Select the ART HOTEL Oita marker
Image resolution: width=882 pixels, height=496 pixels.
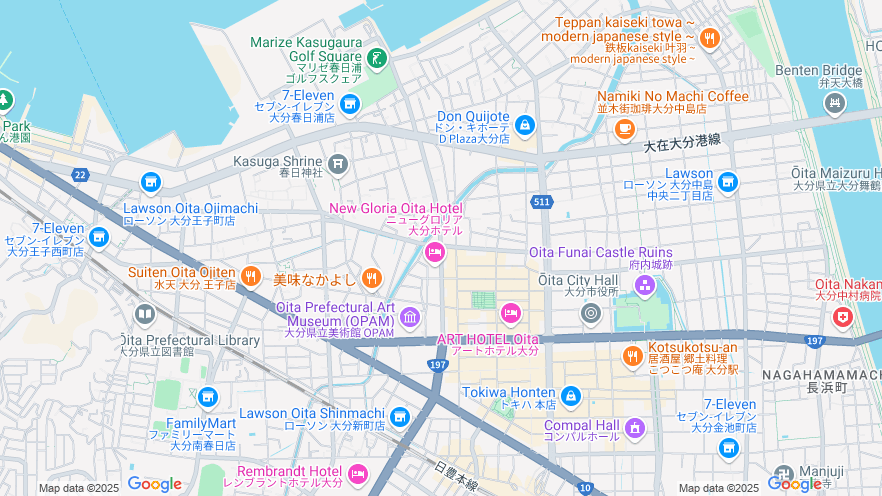tap(511, 314)
